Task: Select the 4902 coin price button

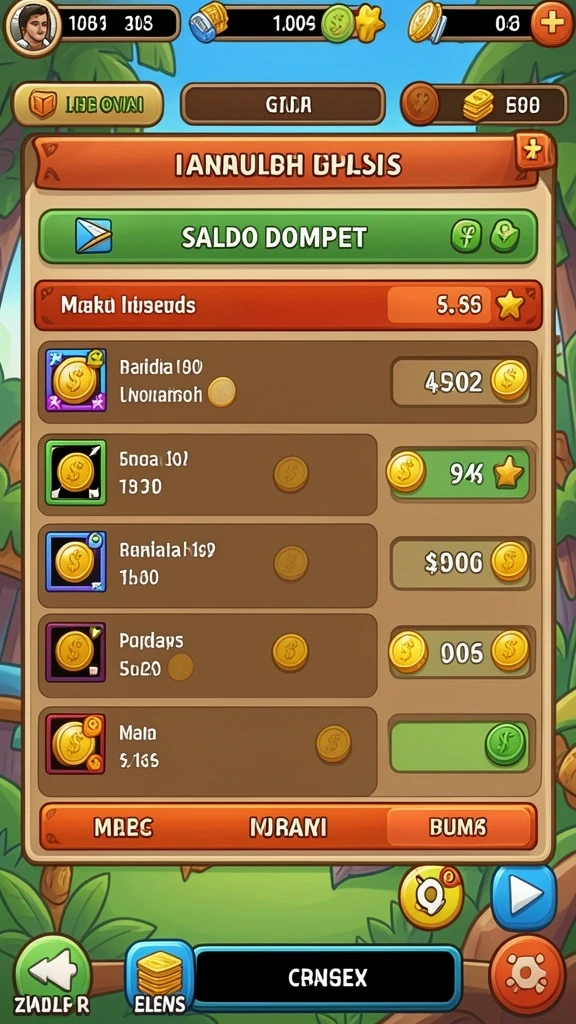Action: pos(461,382)
